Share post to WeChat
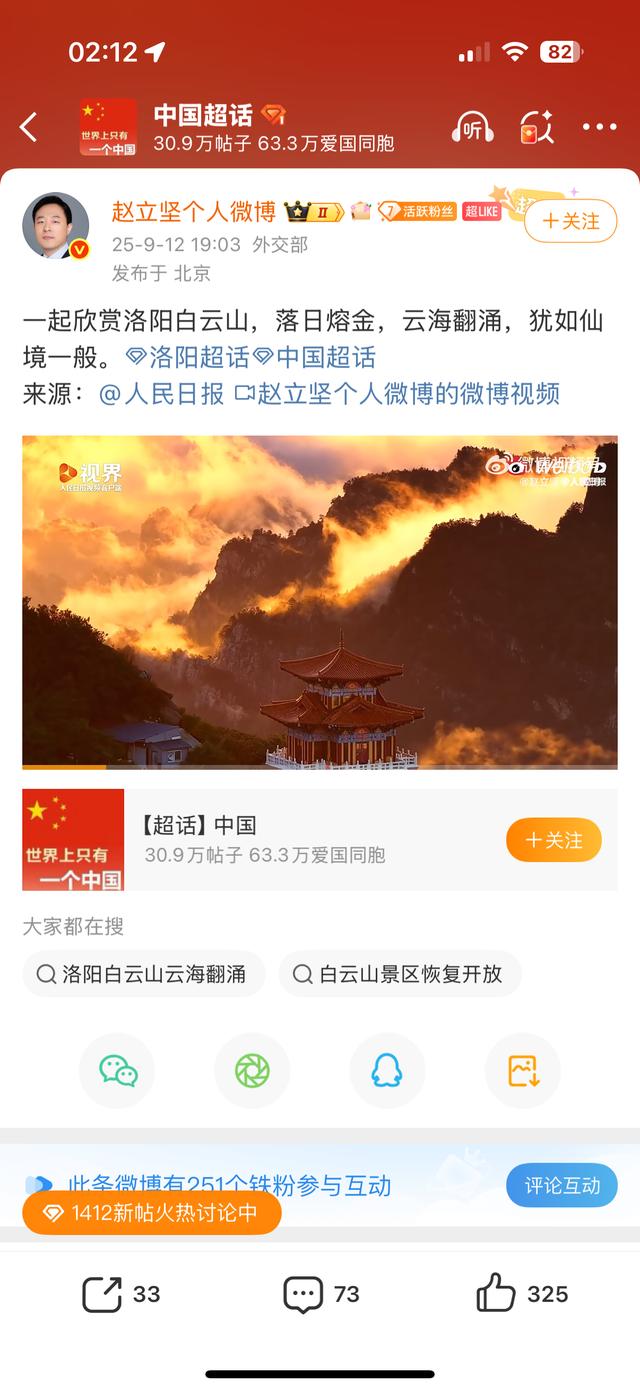 tap(118, 1071)
